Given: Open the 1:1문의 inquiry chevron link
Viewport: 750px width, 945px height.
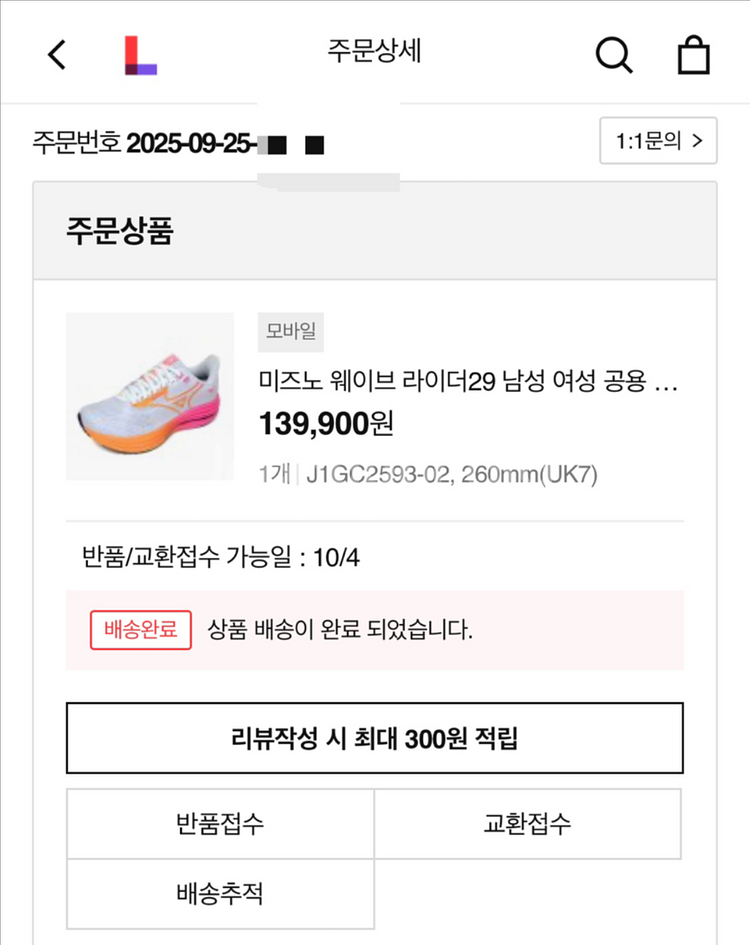Looking at the screenshot, I should [x=658, y=140].
